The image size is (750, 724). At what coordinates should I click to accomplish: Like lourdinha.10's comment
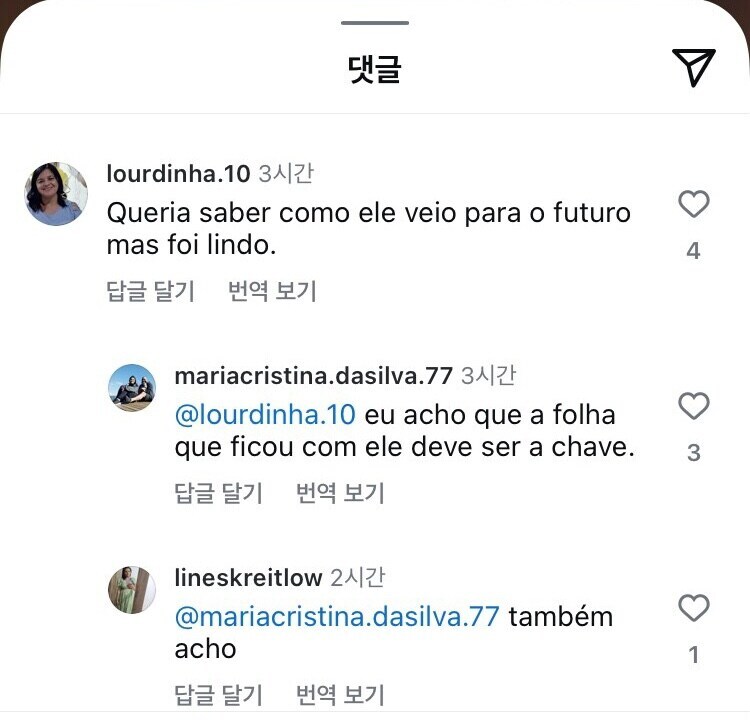coord(693,205)
